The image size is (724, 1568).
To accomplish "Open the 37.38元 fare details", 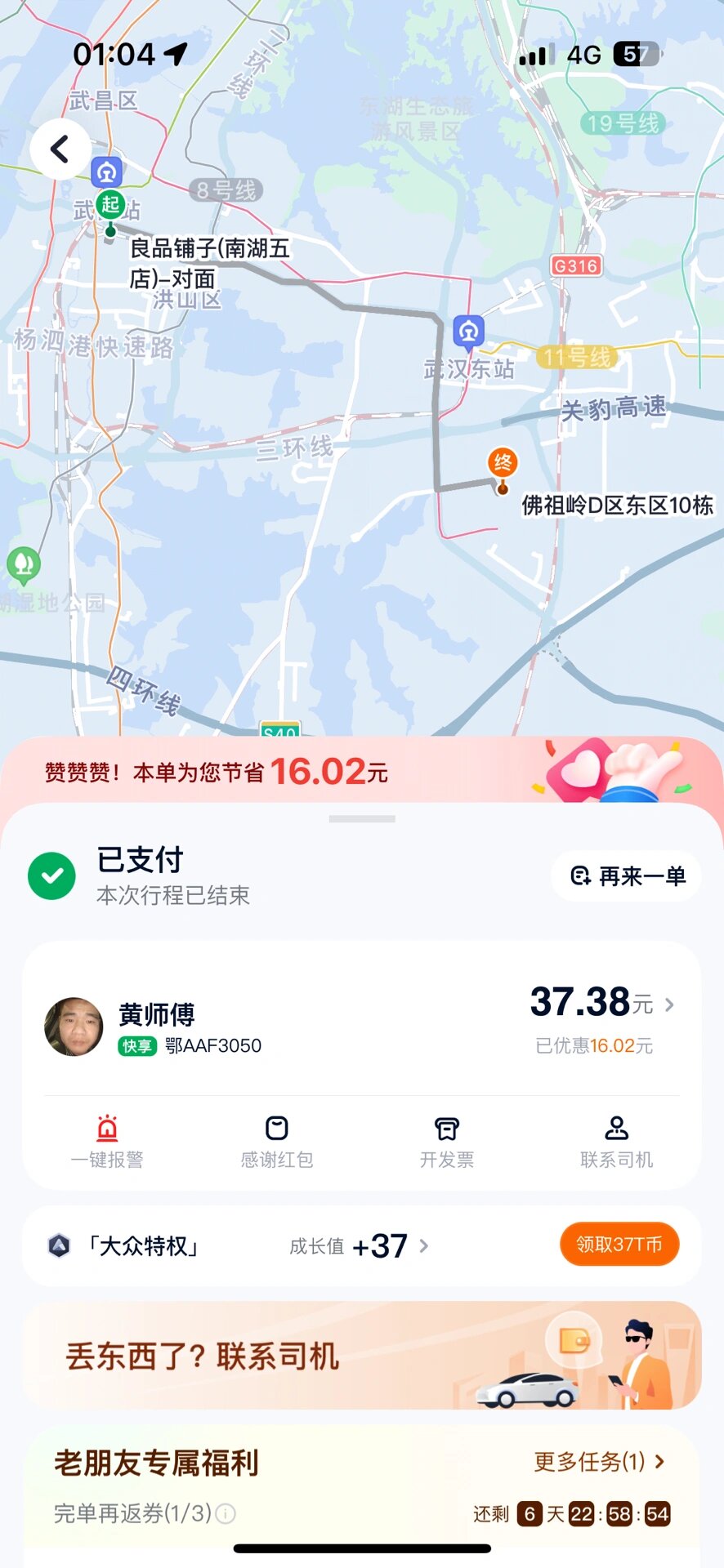I will [602, 1004].
